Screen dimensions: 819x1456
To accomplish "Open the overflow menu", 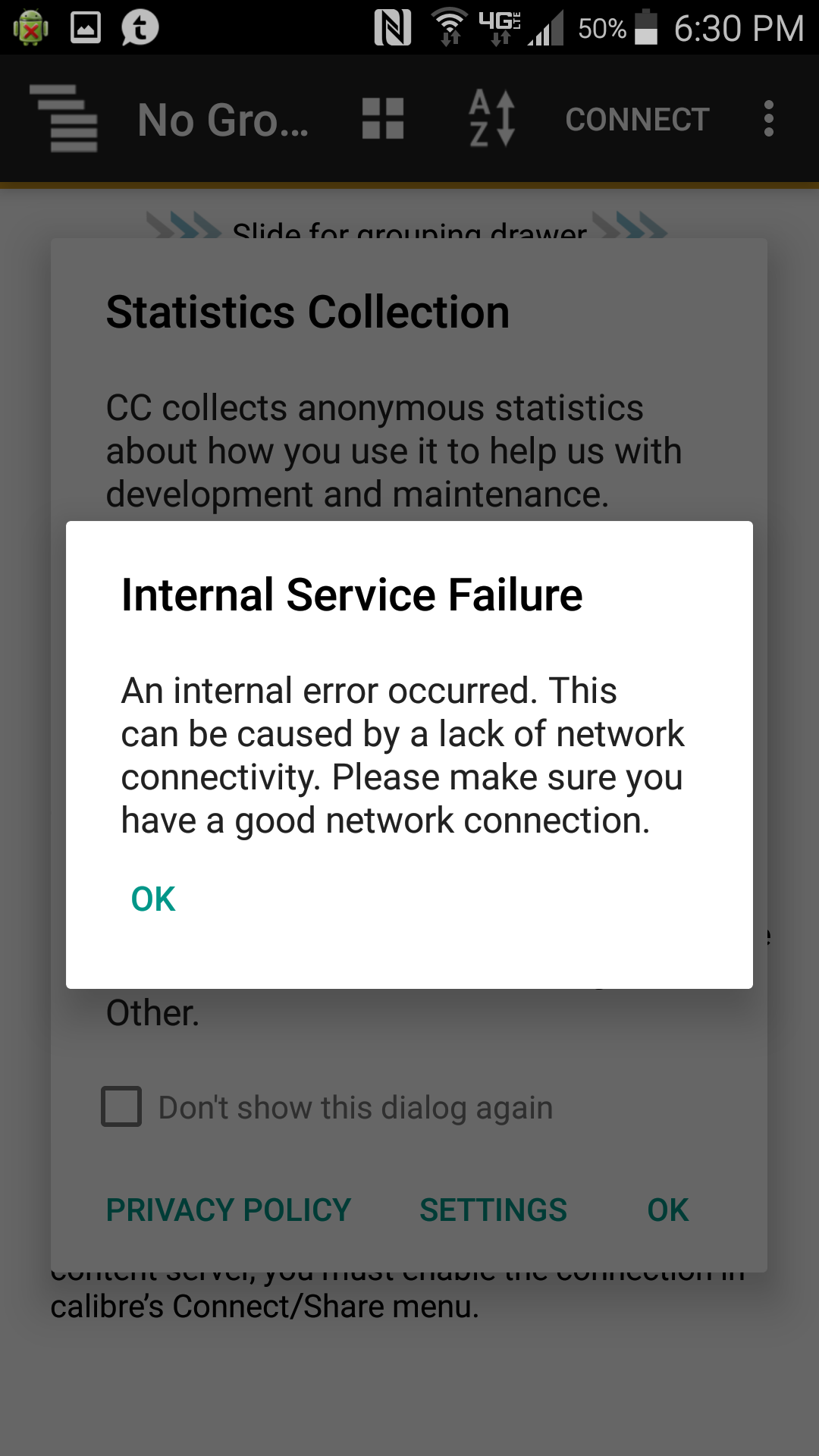I will coord(768,119).
